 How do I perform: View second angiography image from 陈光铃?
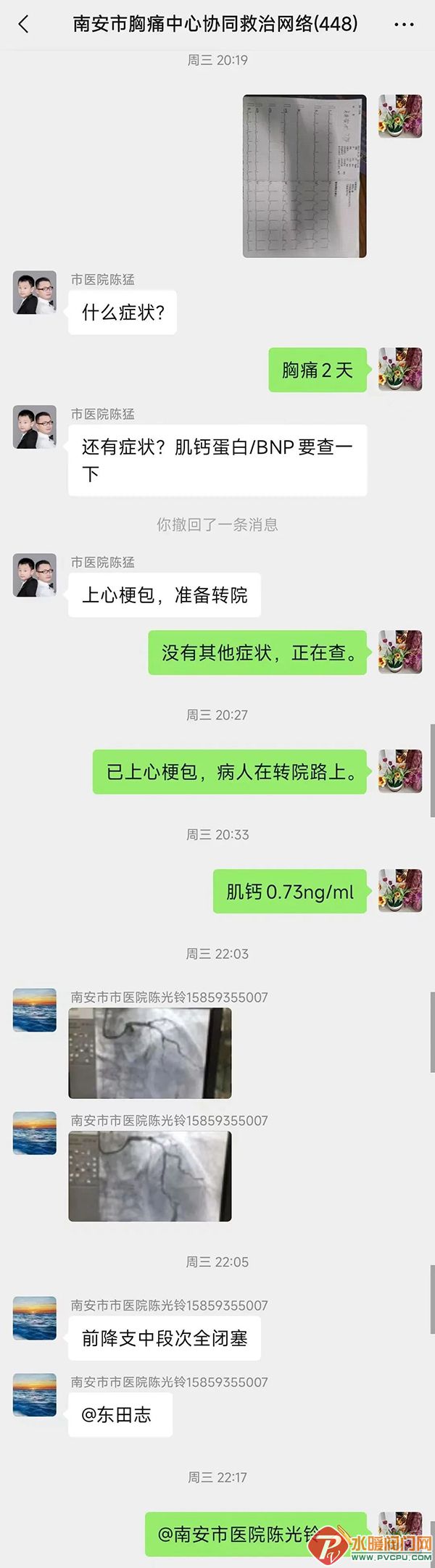click(x=150, y=1177)
